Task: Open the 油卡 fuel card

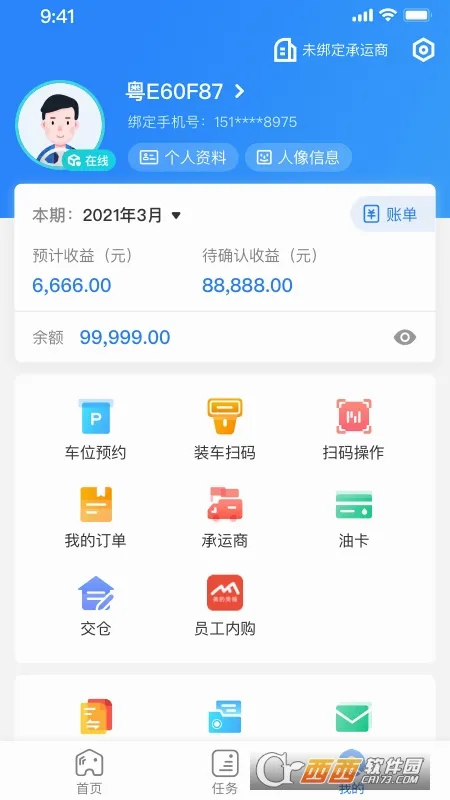Action: (x=354, y=517)
